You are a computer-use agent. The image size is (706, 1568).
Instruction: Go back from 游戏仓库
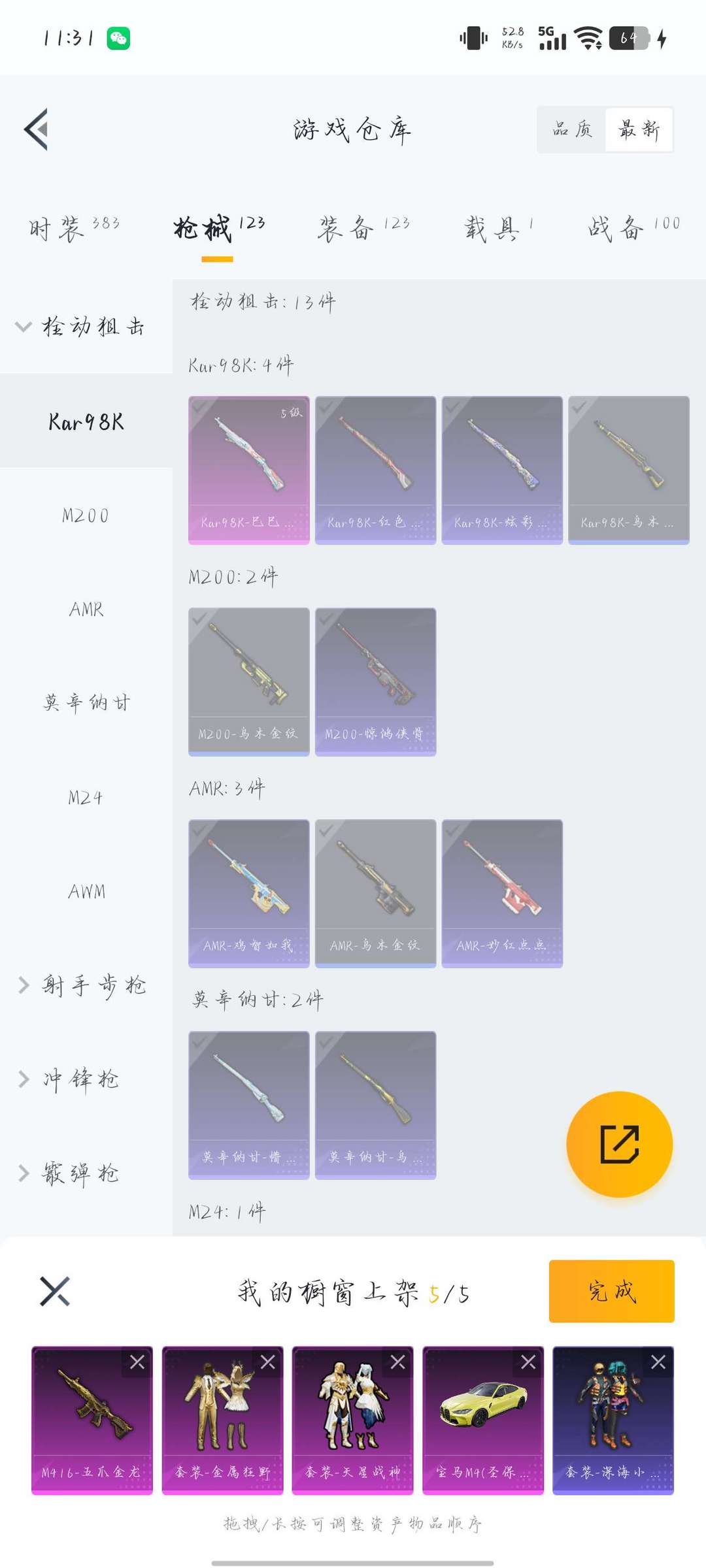(x=37, y=129)
